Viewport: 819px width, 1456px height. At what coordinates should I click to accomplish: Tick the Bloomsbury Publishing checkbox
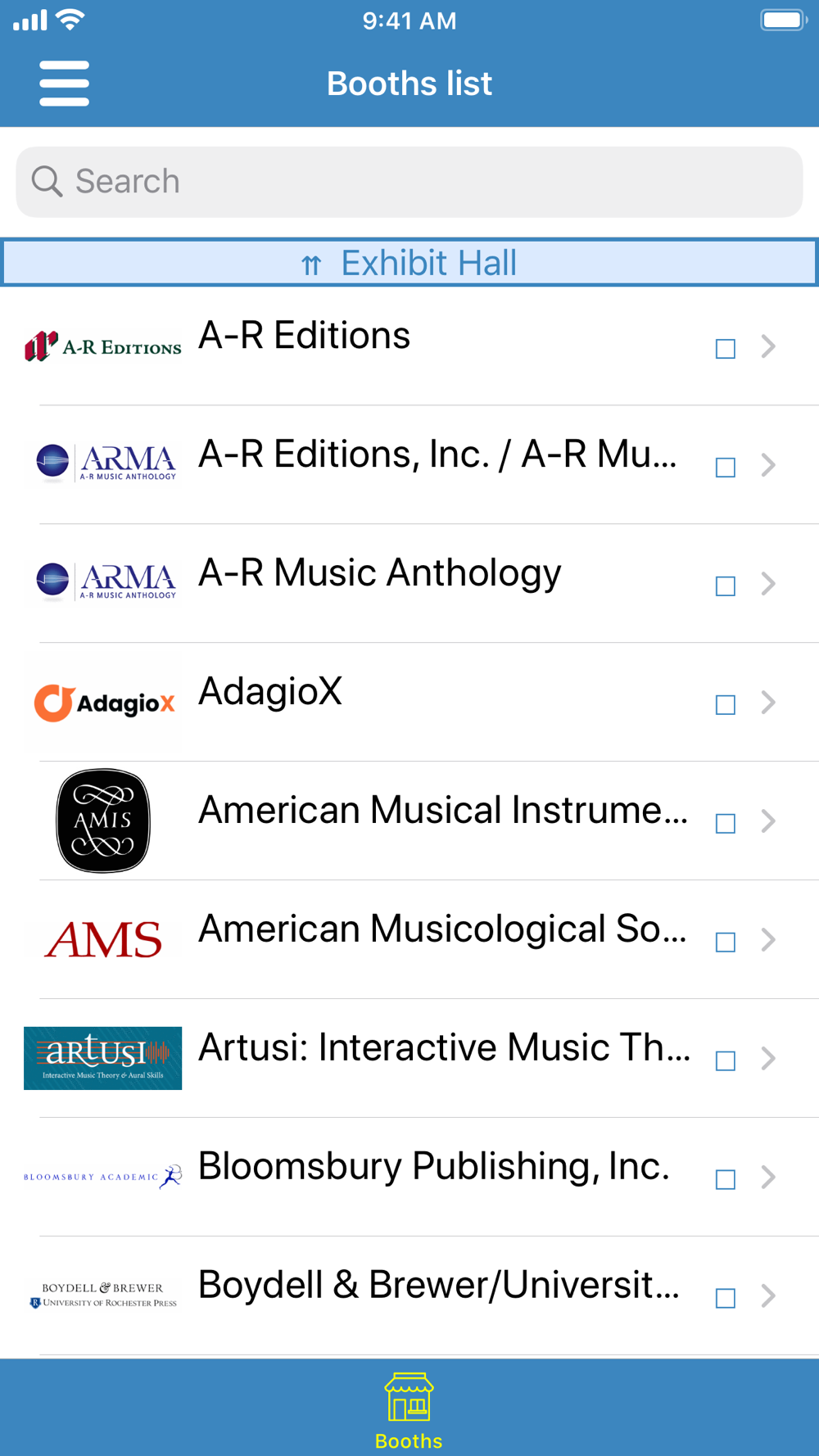[725, 1180]
